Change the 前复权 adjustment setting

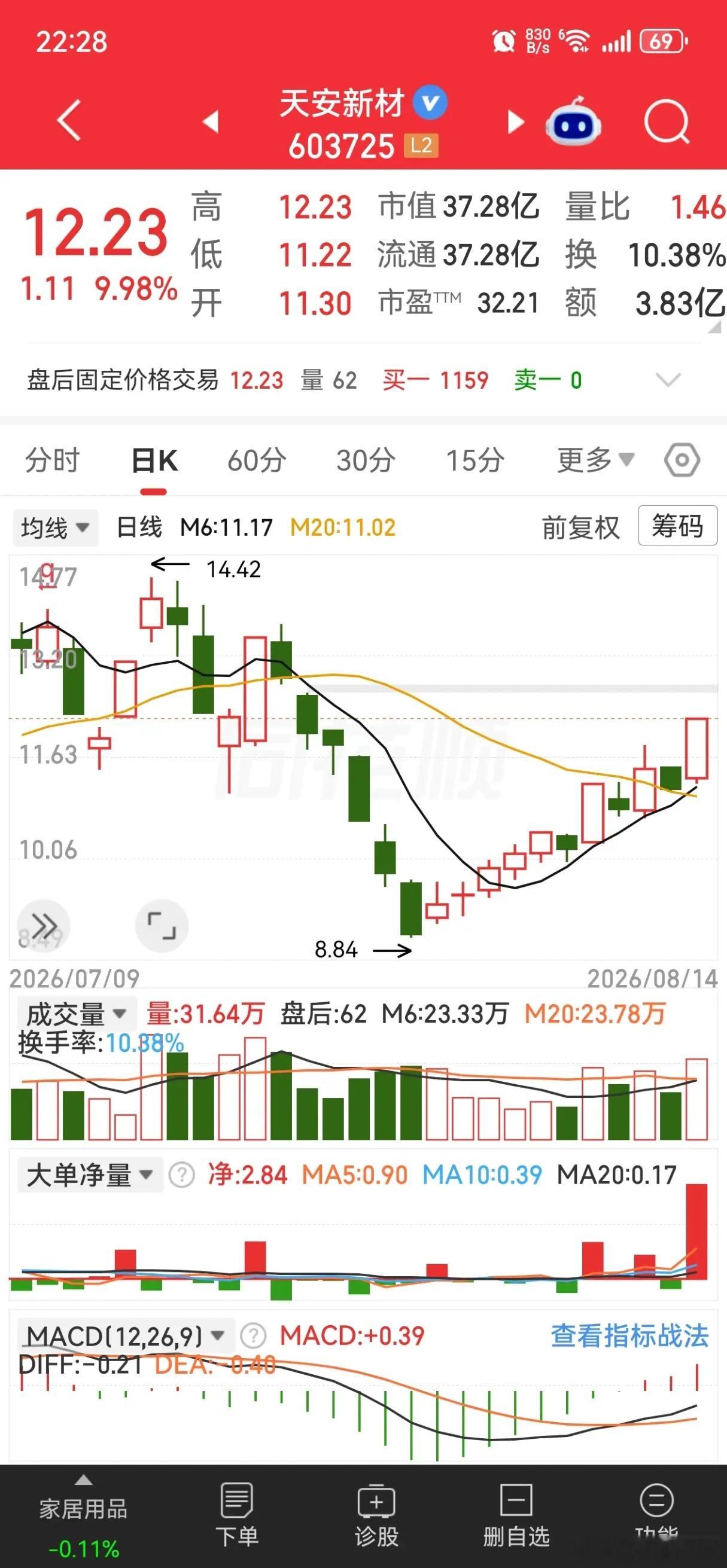click(x=580, y=527)
